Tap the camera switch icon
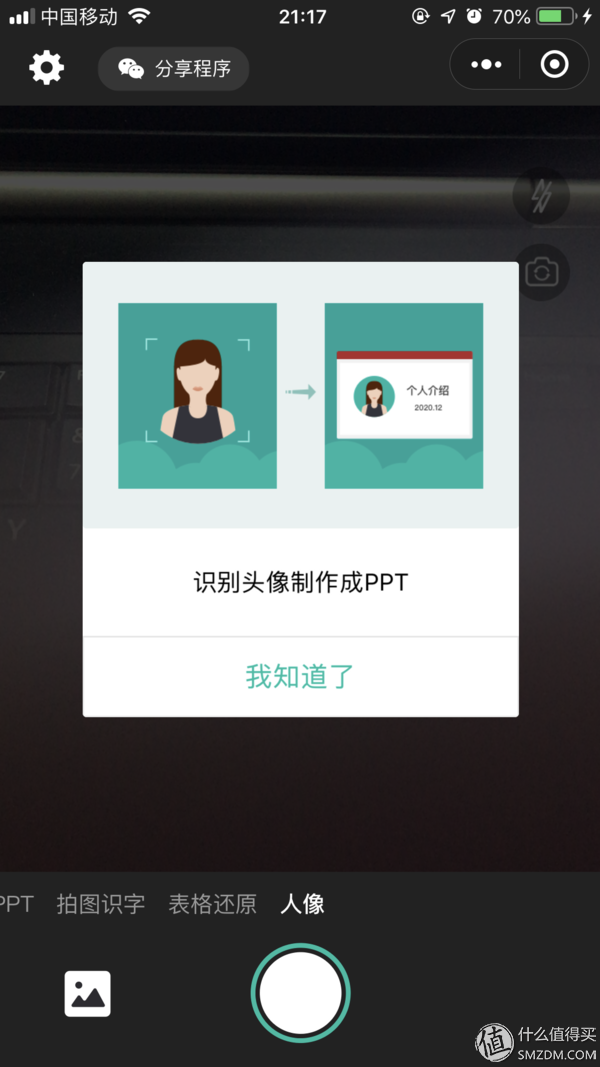The image size is (600, 1067). tap(541, 272)
